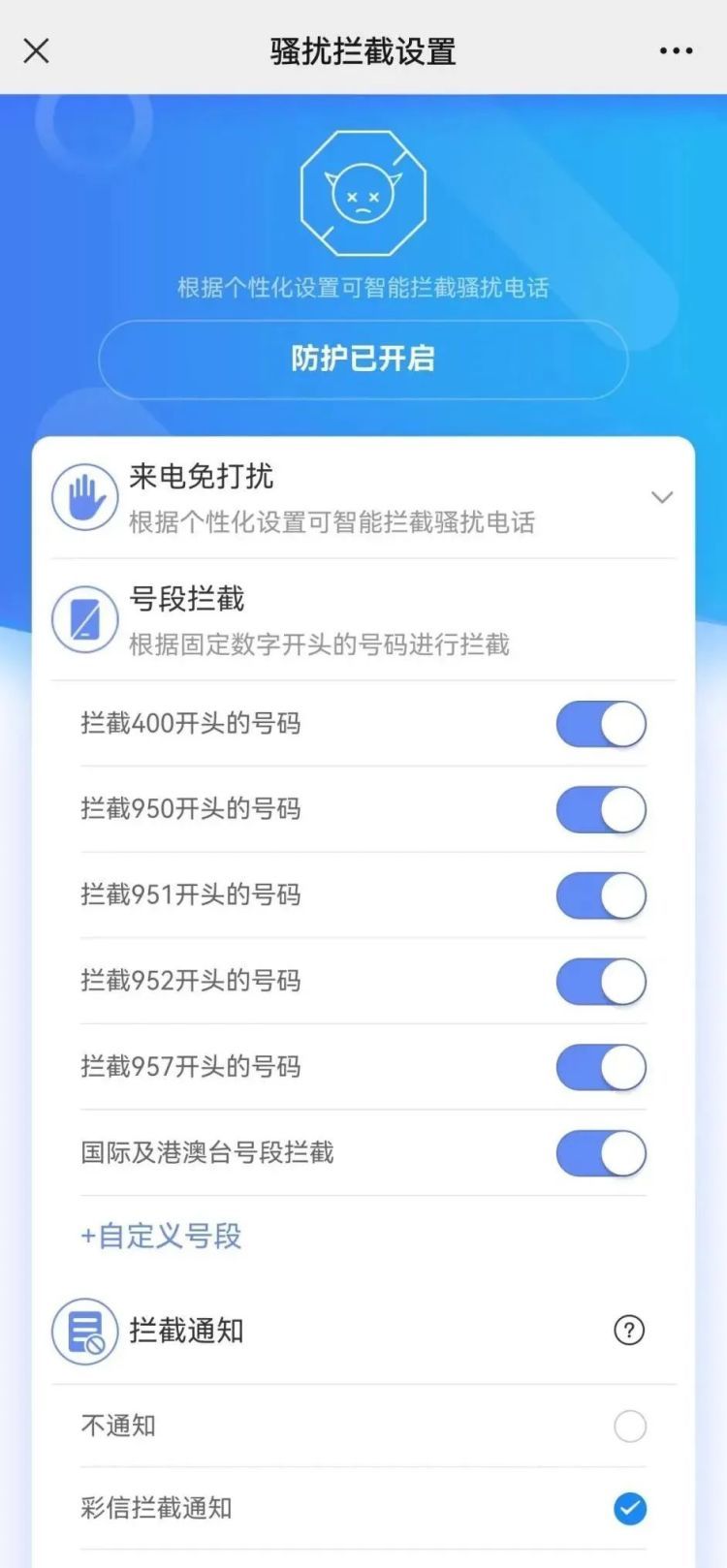Click the devil shield emblem at the top
This screenshot has height=1568, width=727.
pyautogui.click(x=363, y=194)
